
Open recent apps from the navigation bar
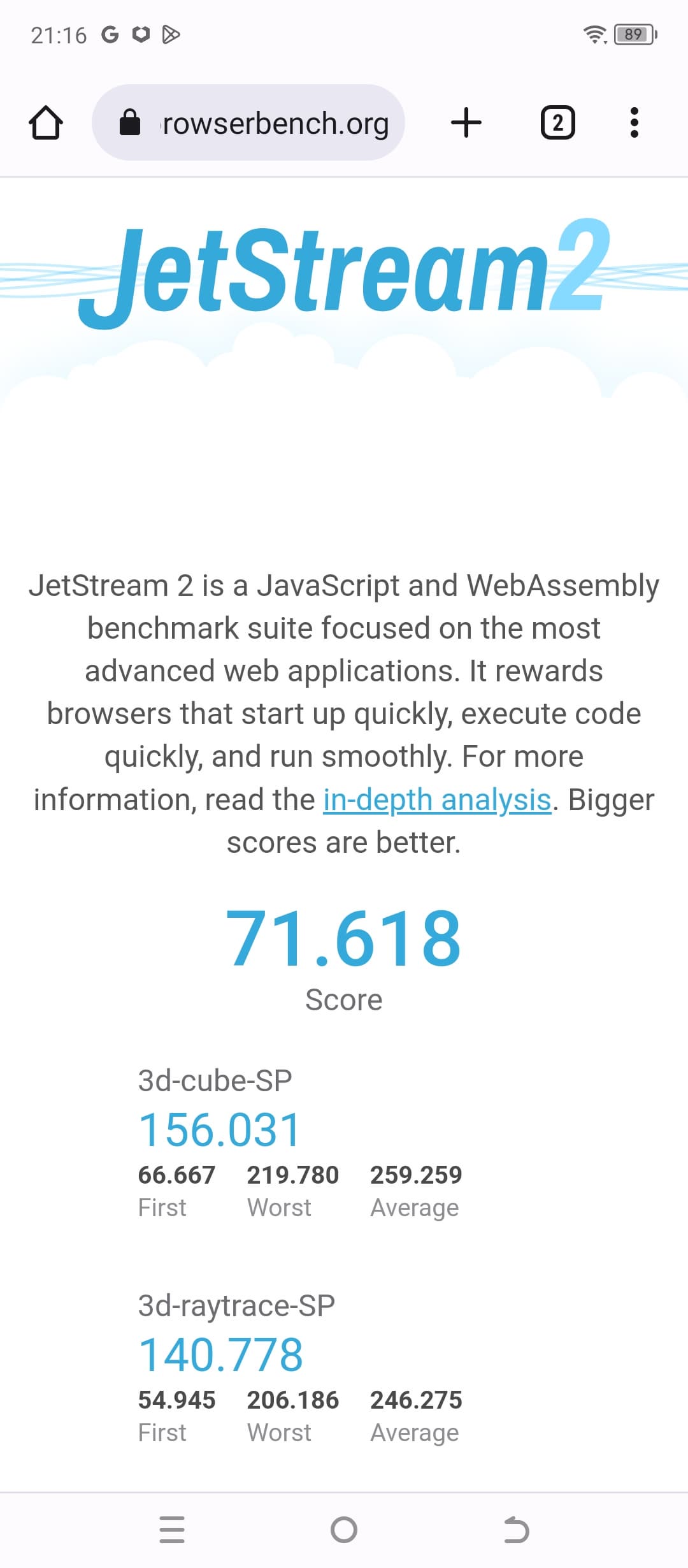[172, 1530]
